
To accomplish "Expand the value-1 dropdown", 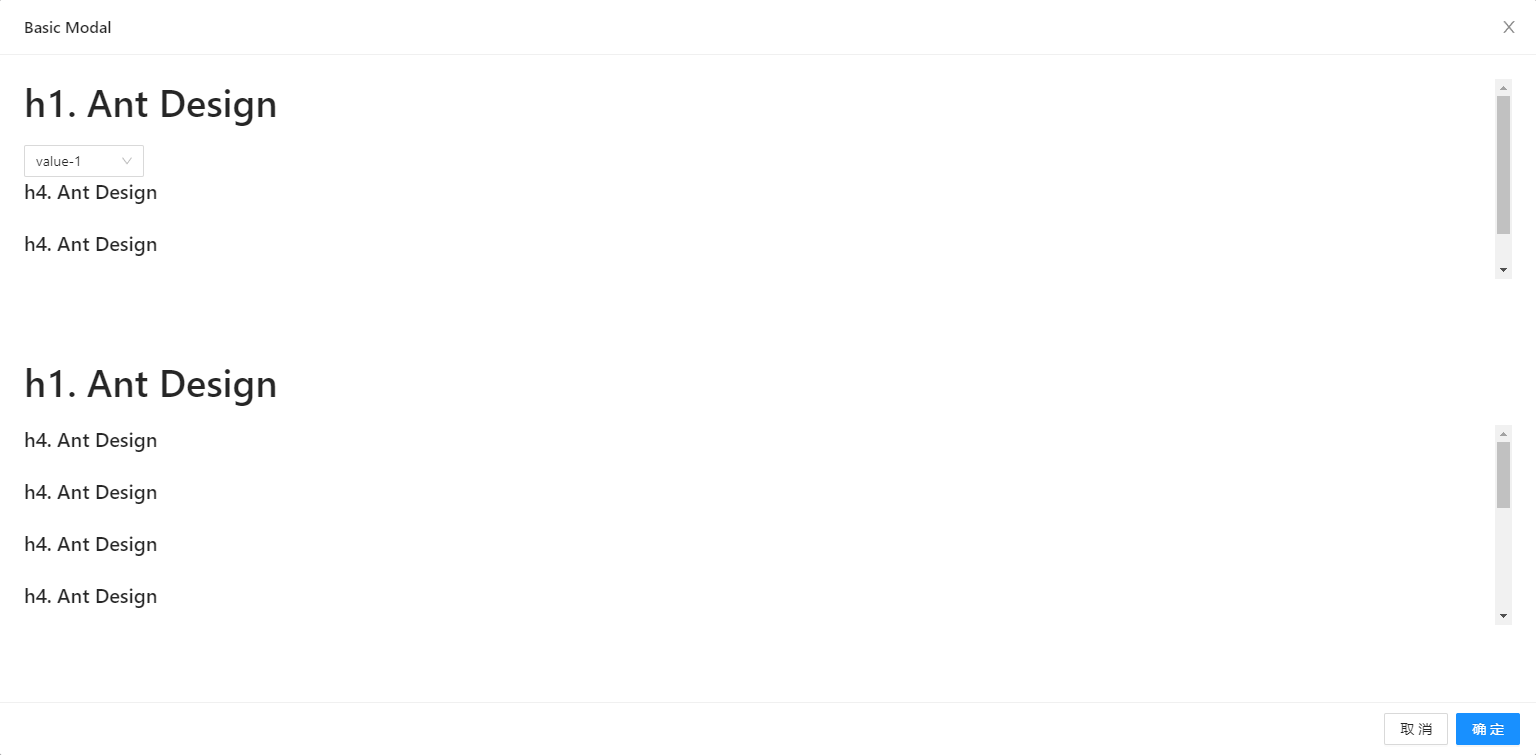I will coord(84,161).
